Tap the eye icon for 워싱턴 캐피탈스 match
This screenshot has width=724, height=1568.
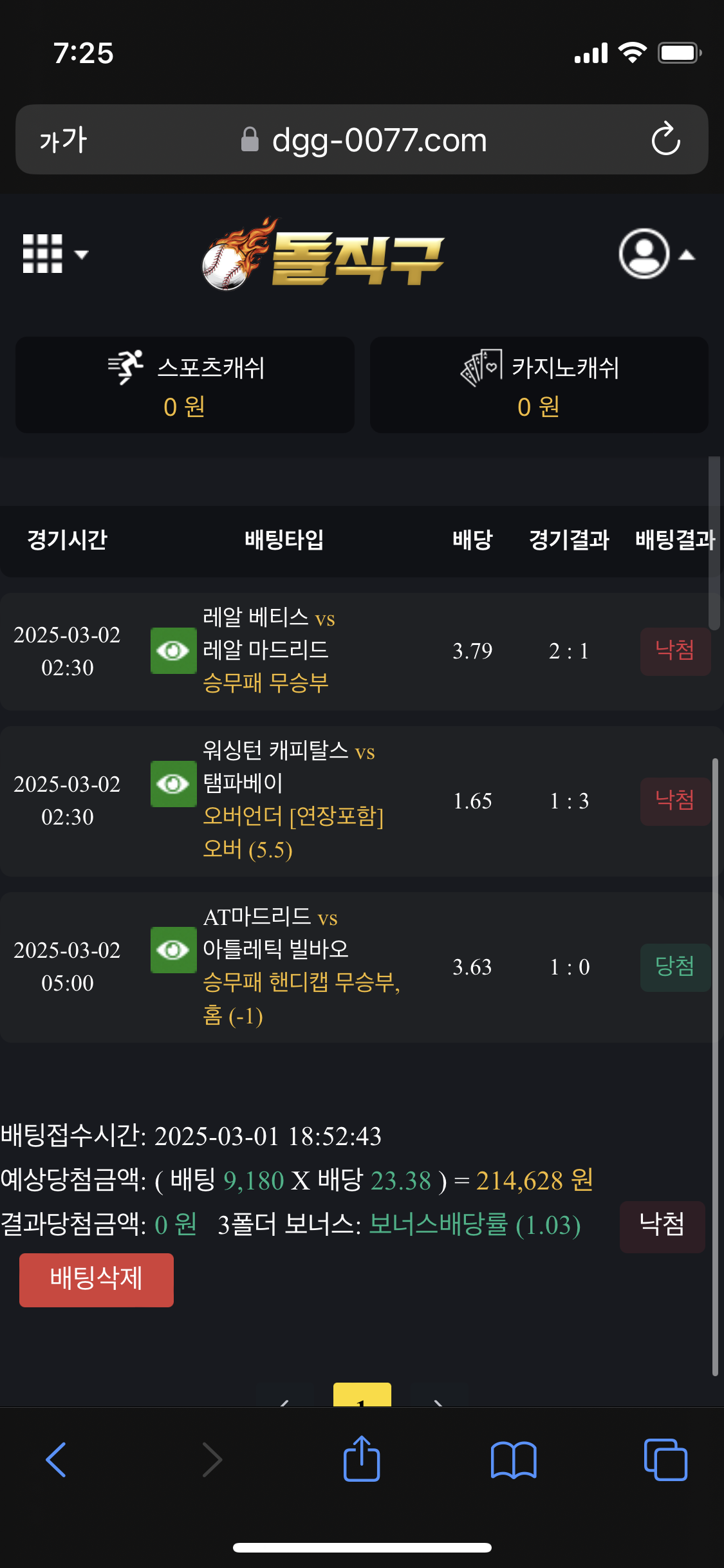pyautogui.click(x=173, y=784)
